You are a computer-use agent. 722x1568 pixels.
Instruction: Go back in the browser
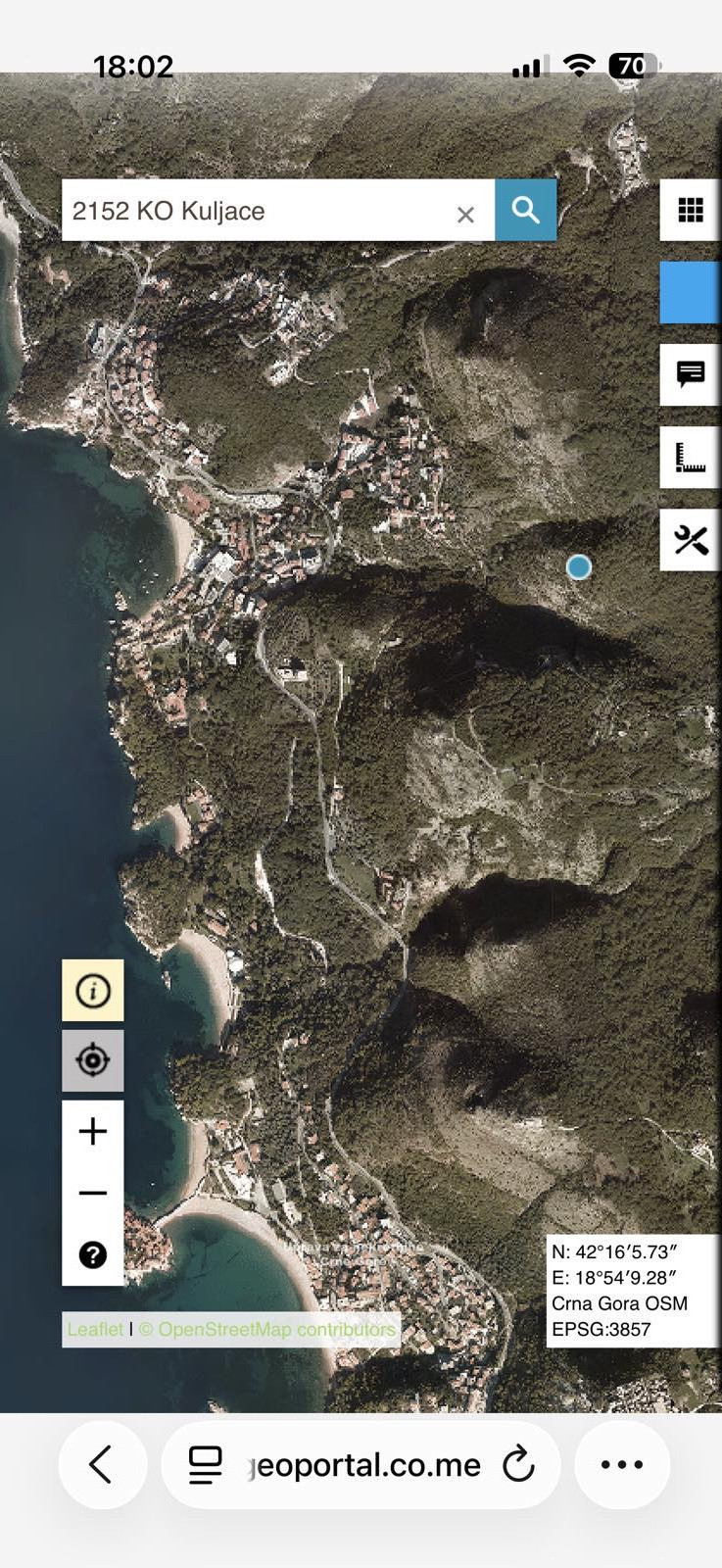click(x=102, y=1465)
